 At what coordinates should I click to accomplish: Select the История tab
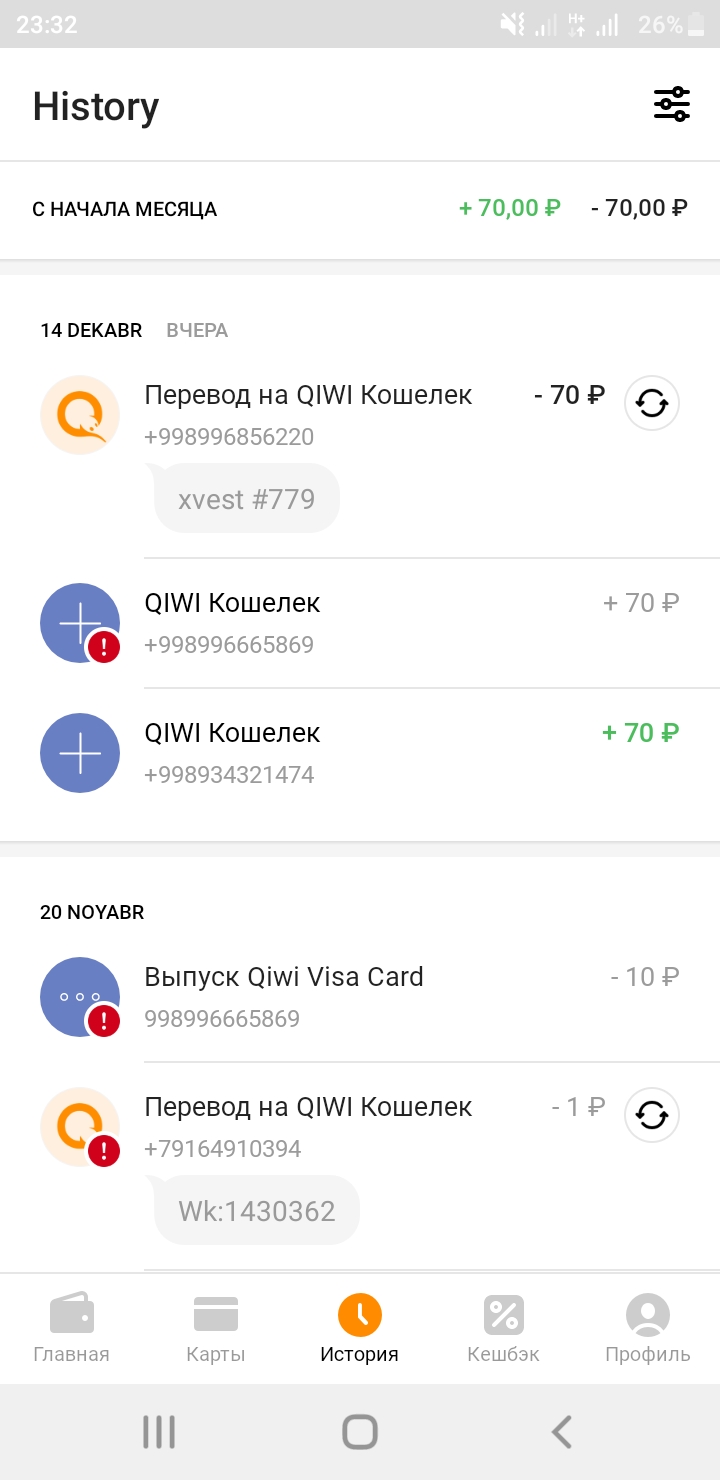359,1328
